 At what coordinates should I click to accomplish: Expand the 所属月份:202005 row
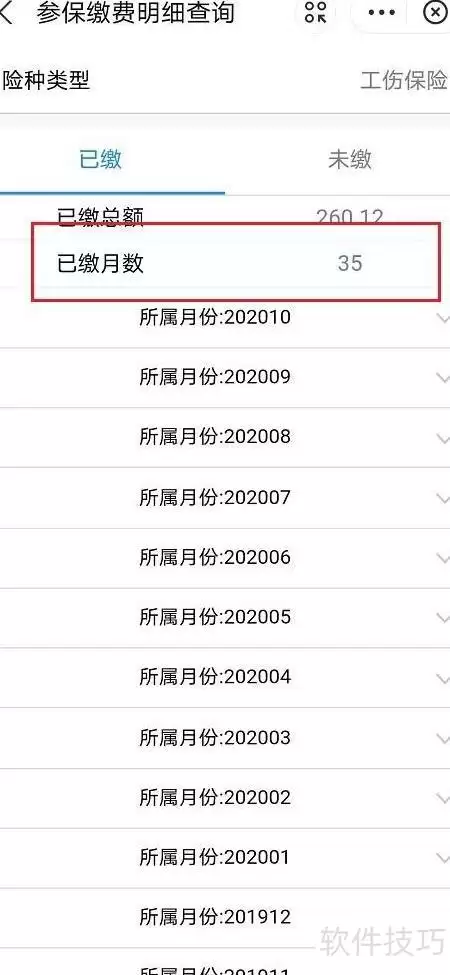point(225,617)
